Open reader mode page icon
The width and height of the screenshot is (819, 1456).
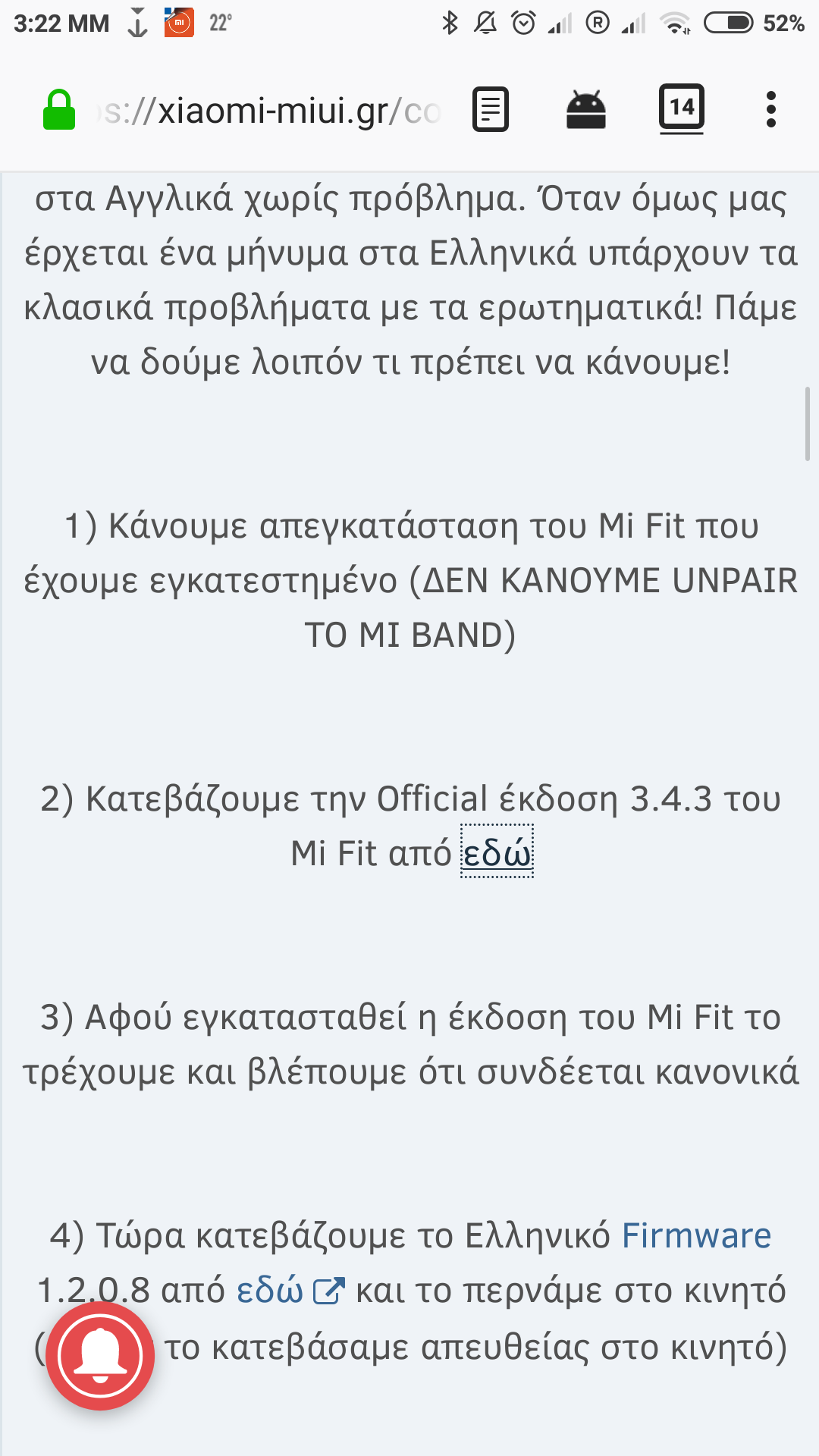(491, 110)
